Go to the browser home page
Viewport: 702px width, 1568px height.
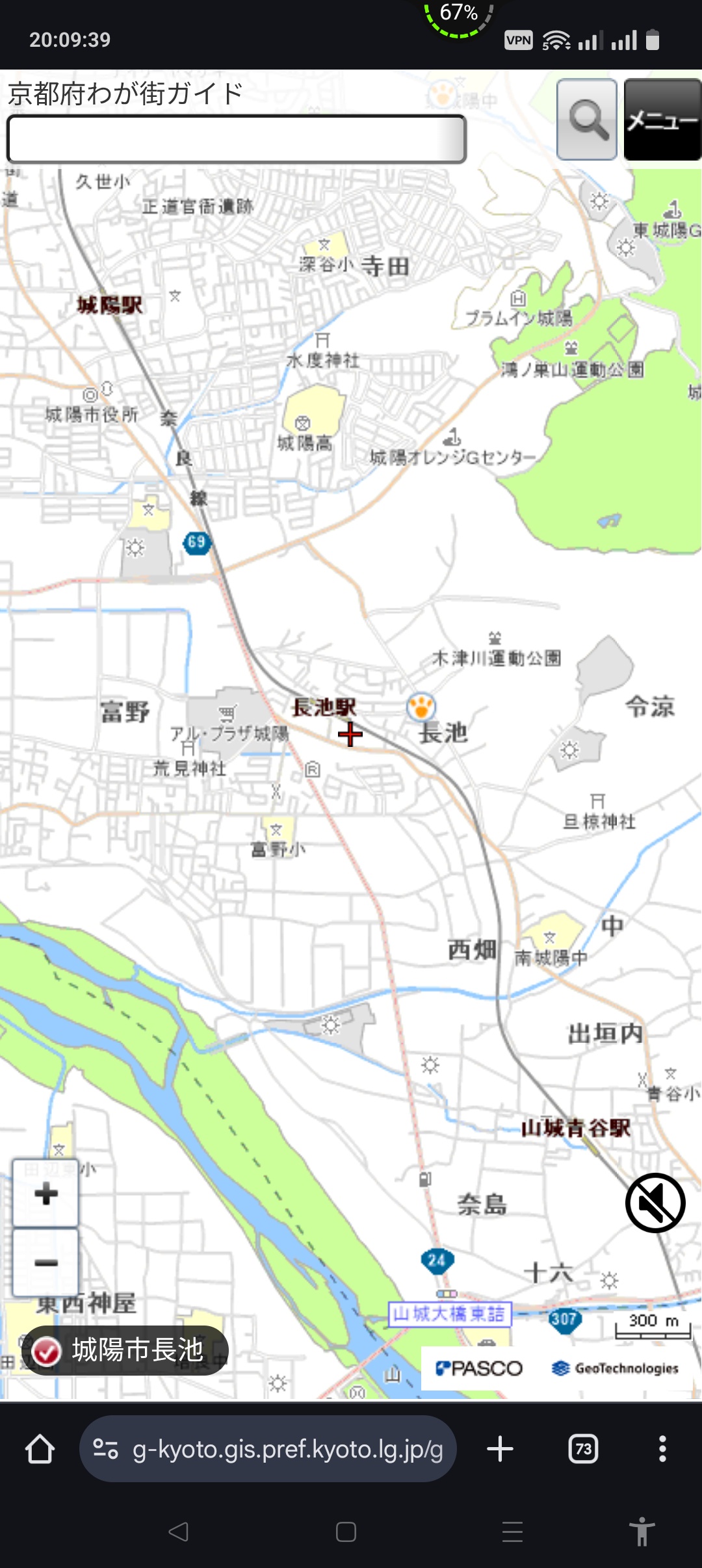(40, 1449)
